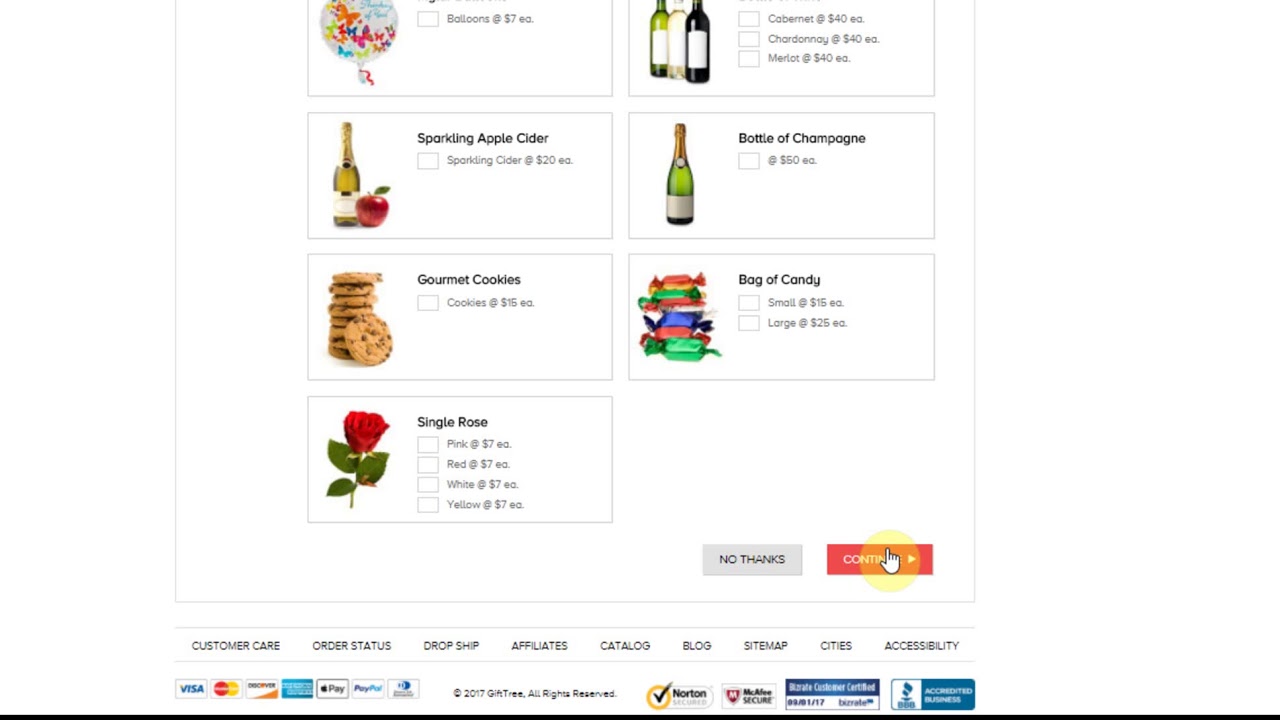Select the Pink single rose
This screenshot has width=1280, height=720.
[x=428, y=444]
